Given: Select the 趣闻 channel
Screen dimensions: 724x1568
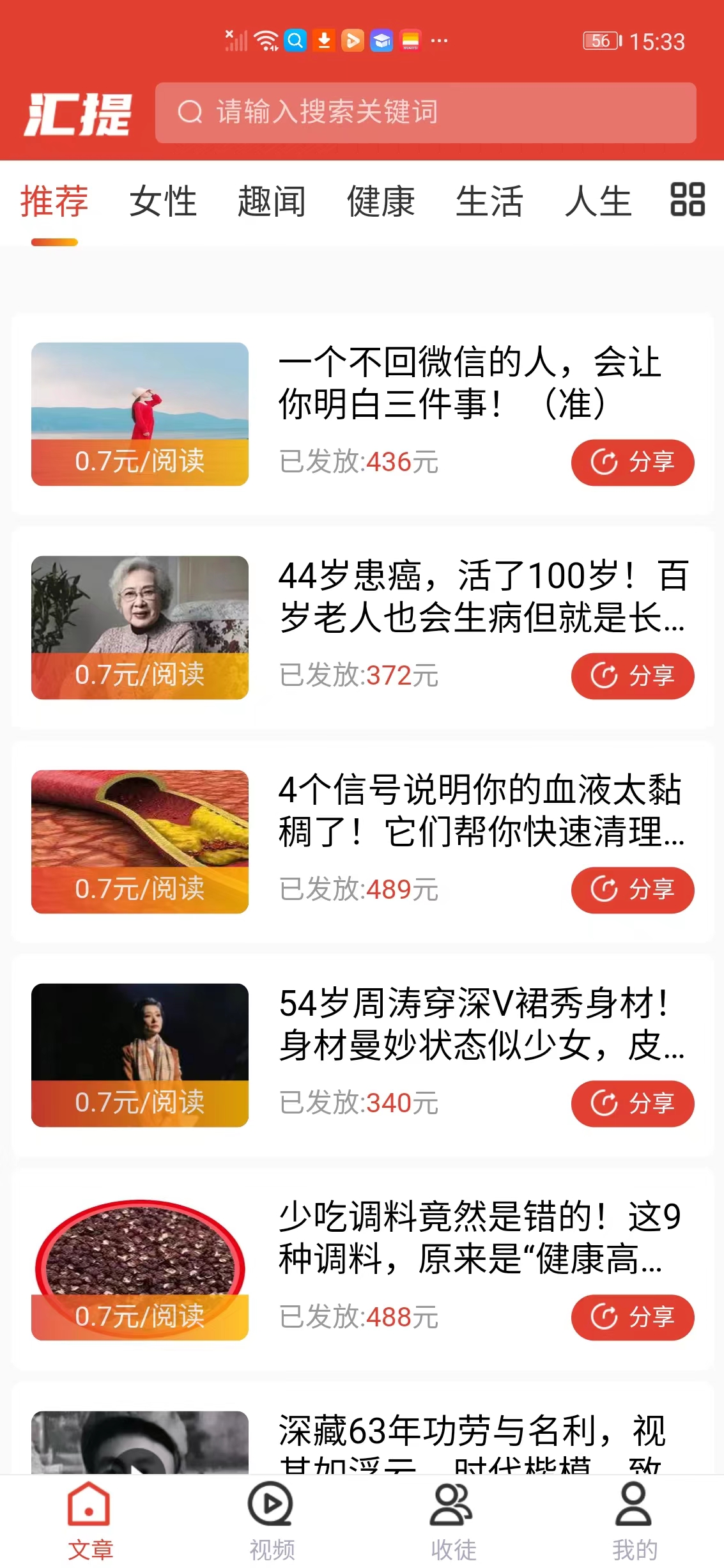Looking at the screenshot, I should pos(271,201).
